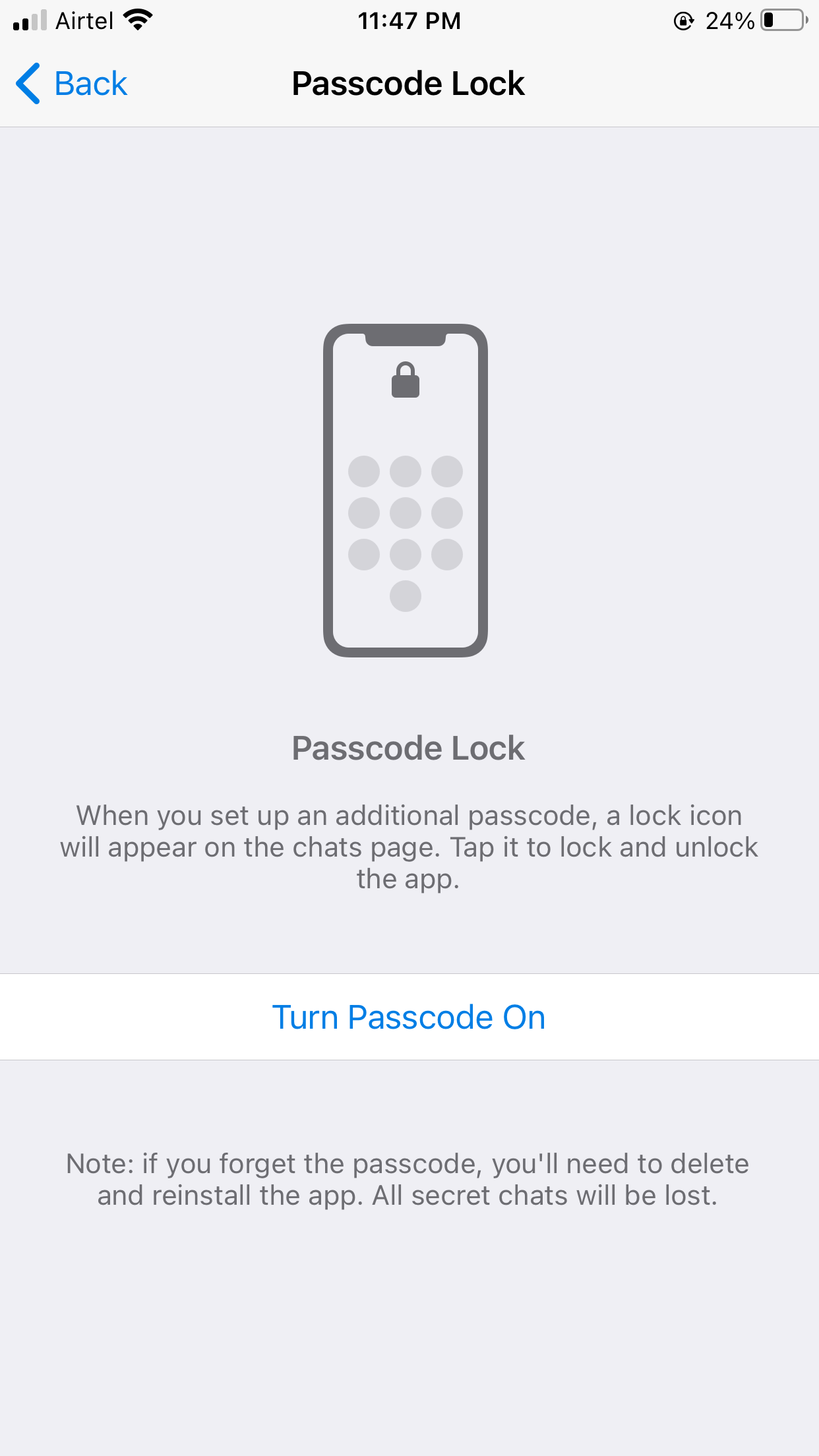
Task: Tap the WiFi icon in the status bar
Action: click(x=137, y=20)
